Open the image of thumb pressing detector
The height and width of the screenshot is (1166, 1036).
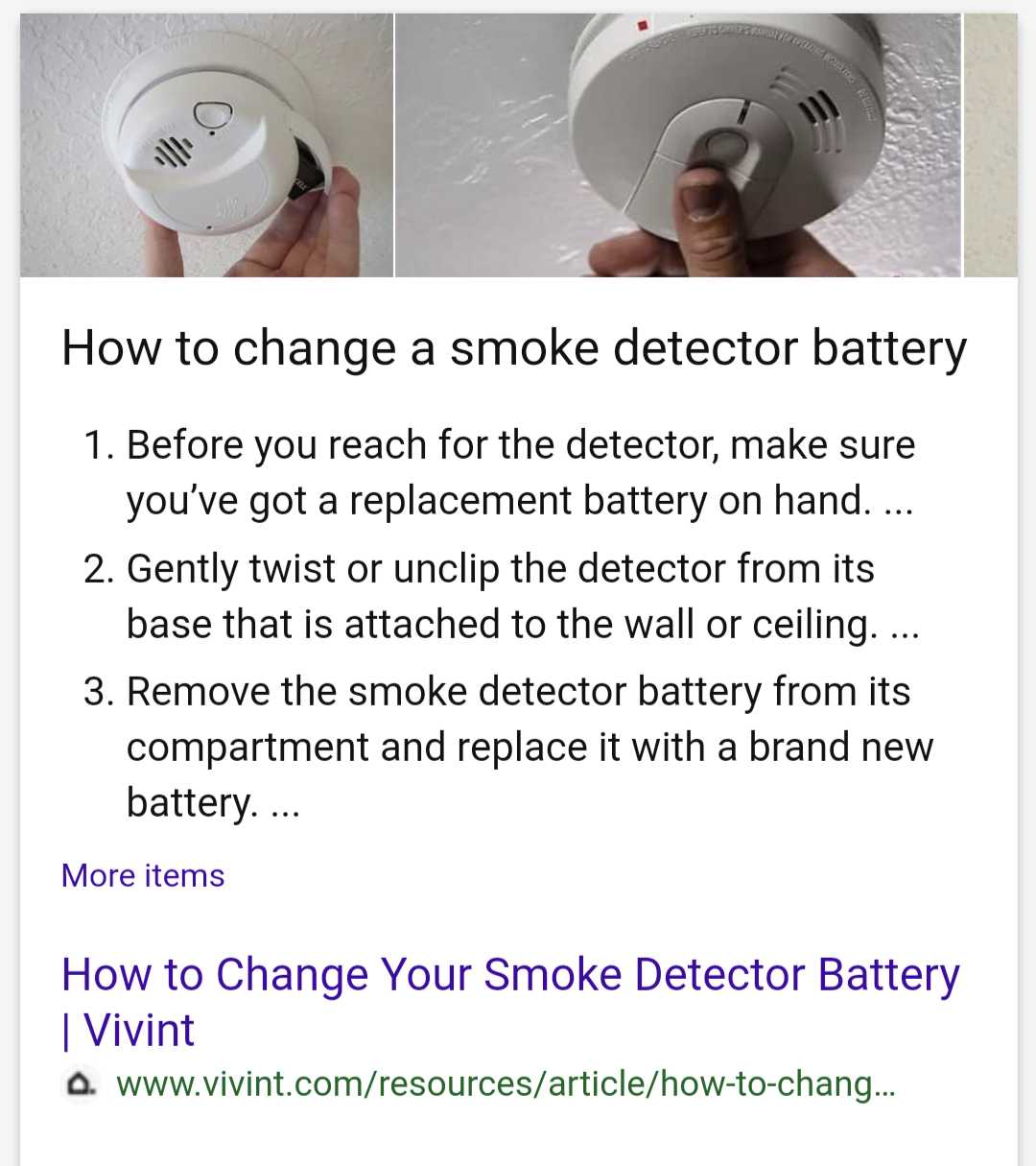pos(677,146)
